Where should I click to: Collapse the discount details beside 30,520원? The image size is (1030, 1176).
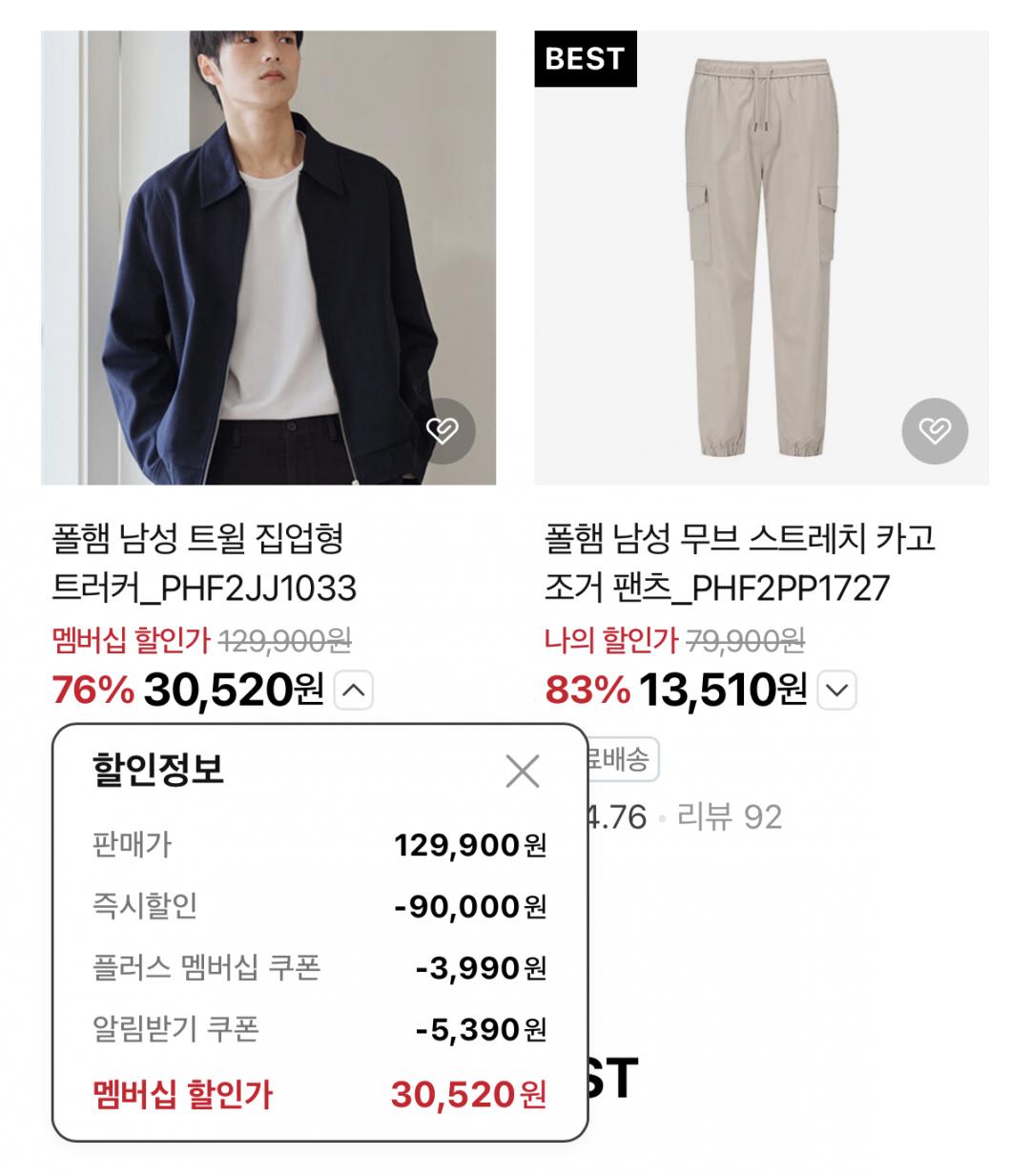(353, 690)
